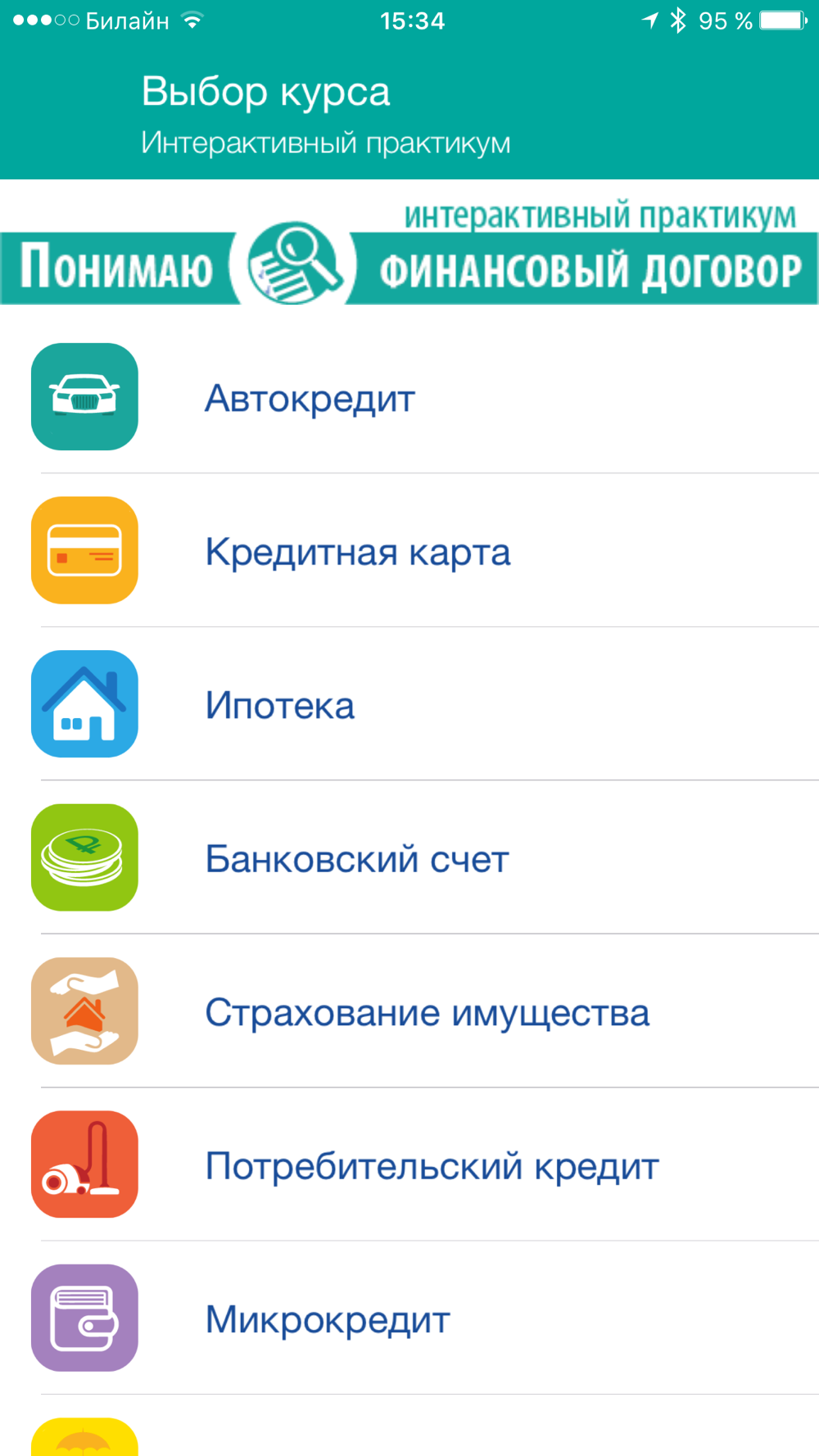Screen dimensions: 819x1456
Task: Open the Автокредит course
Action: (x=409, y=397)
